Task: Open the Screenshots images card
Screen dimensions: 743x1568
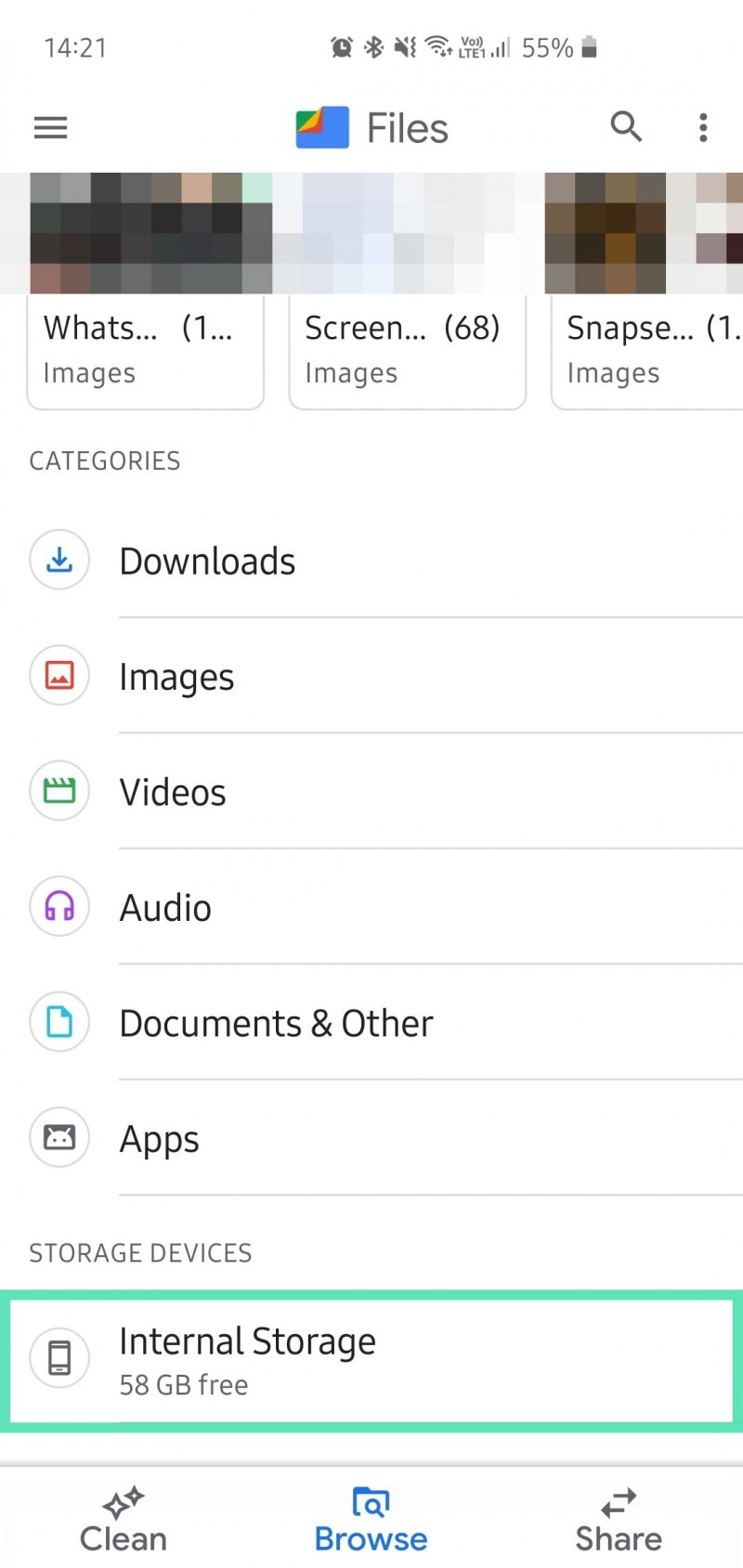Action: pyautogui.click(x=408, y=291)
